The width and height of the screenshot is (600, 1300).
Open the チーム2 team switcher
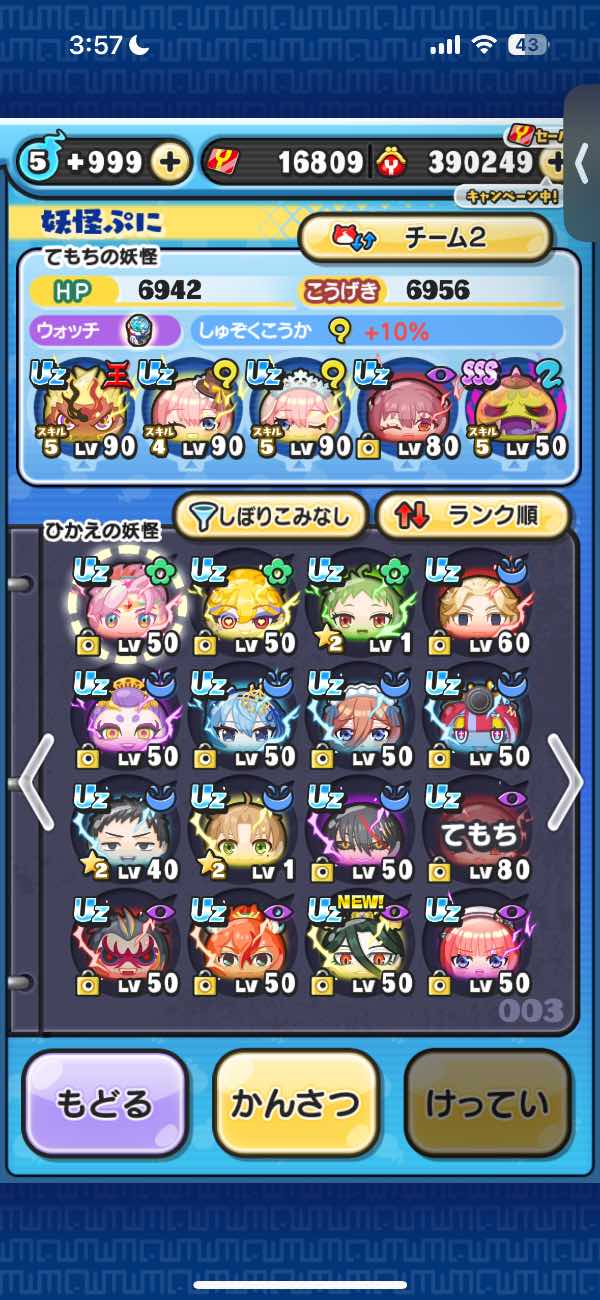(426, 237)
